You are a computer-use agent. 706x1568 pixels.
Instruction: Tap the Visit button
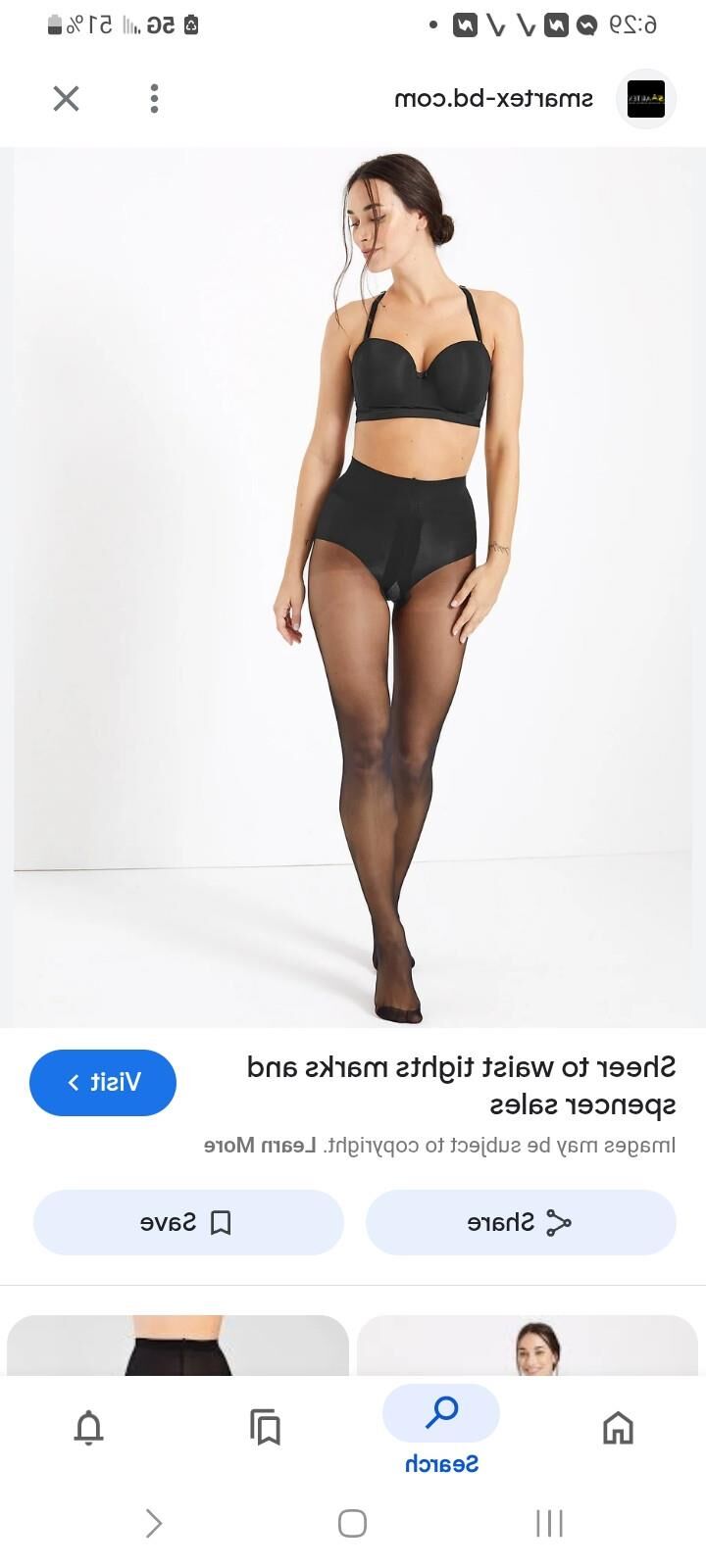tap(103, 1082)
